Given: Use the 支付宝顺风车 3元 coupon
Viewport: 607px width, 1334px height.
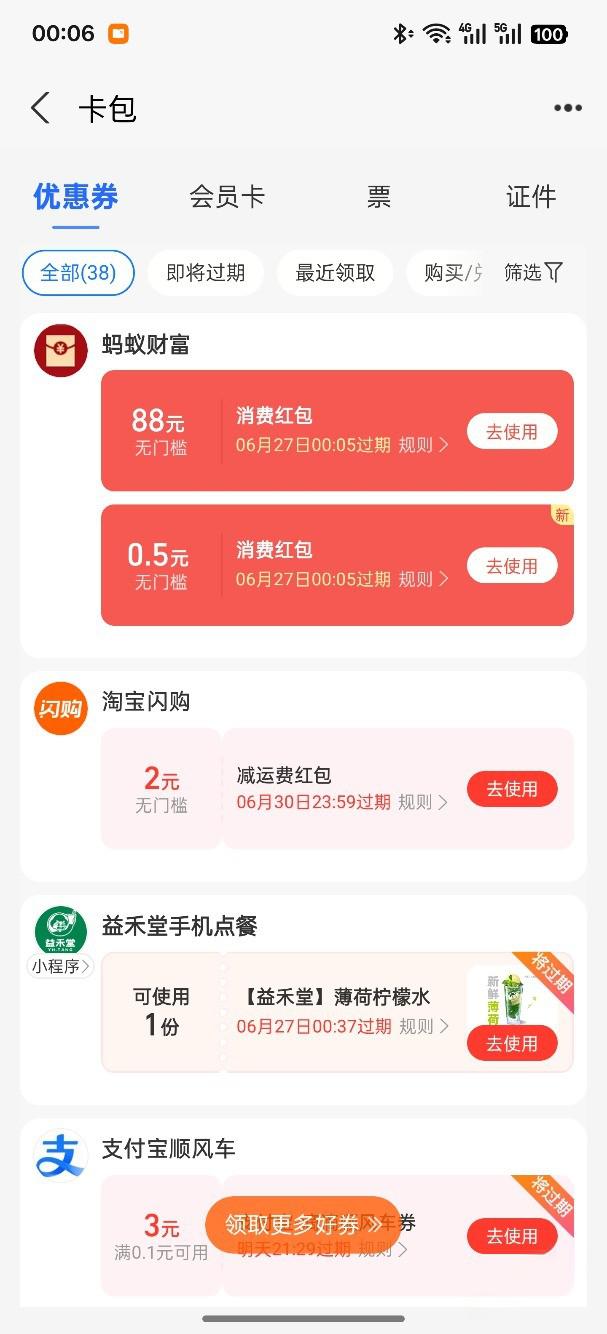Looking at the screenshot, I should tap(512, 1236).
